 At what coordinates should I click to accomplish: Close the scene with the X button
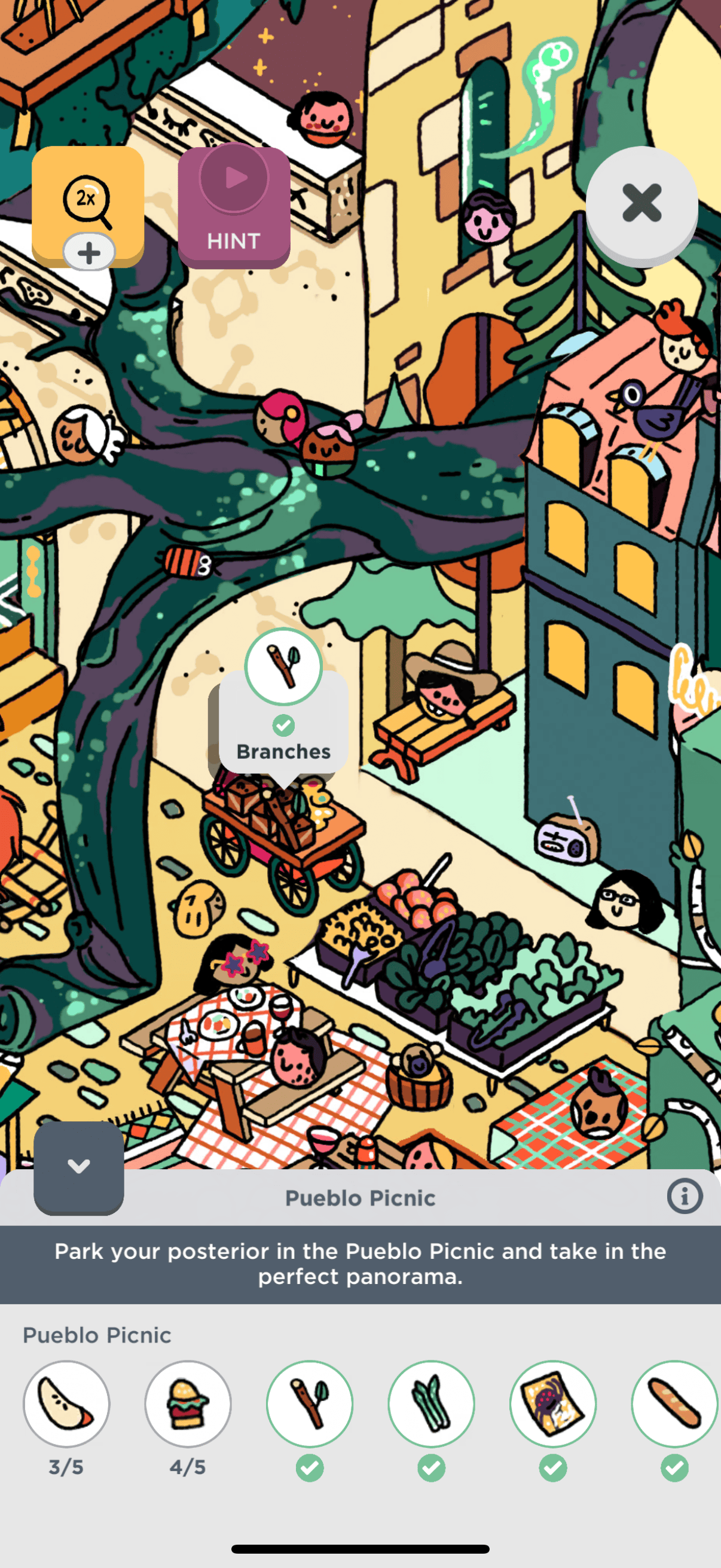641,203
